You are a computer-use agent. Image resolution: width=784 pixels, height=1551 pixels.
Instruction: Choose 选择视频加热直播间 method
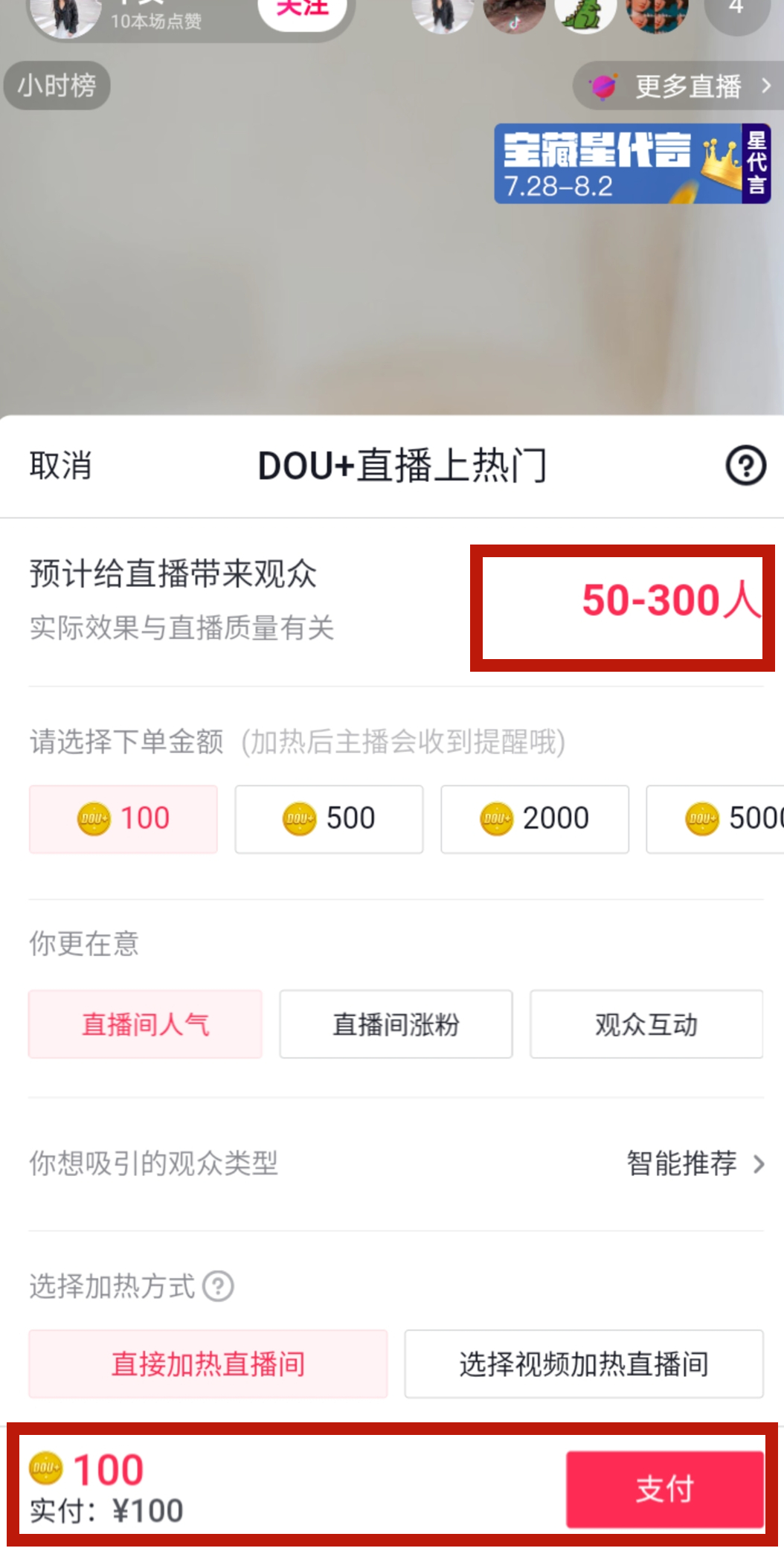[x=584, y=1364]
